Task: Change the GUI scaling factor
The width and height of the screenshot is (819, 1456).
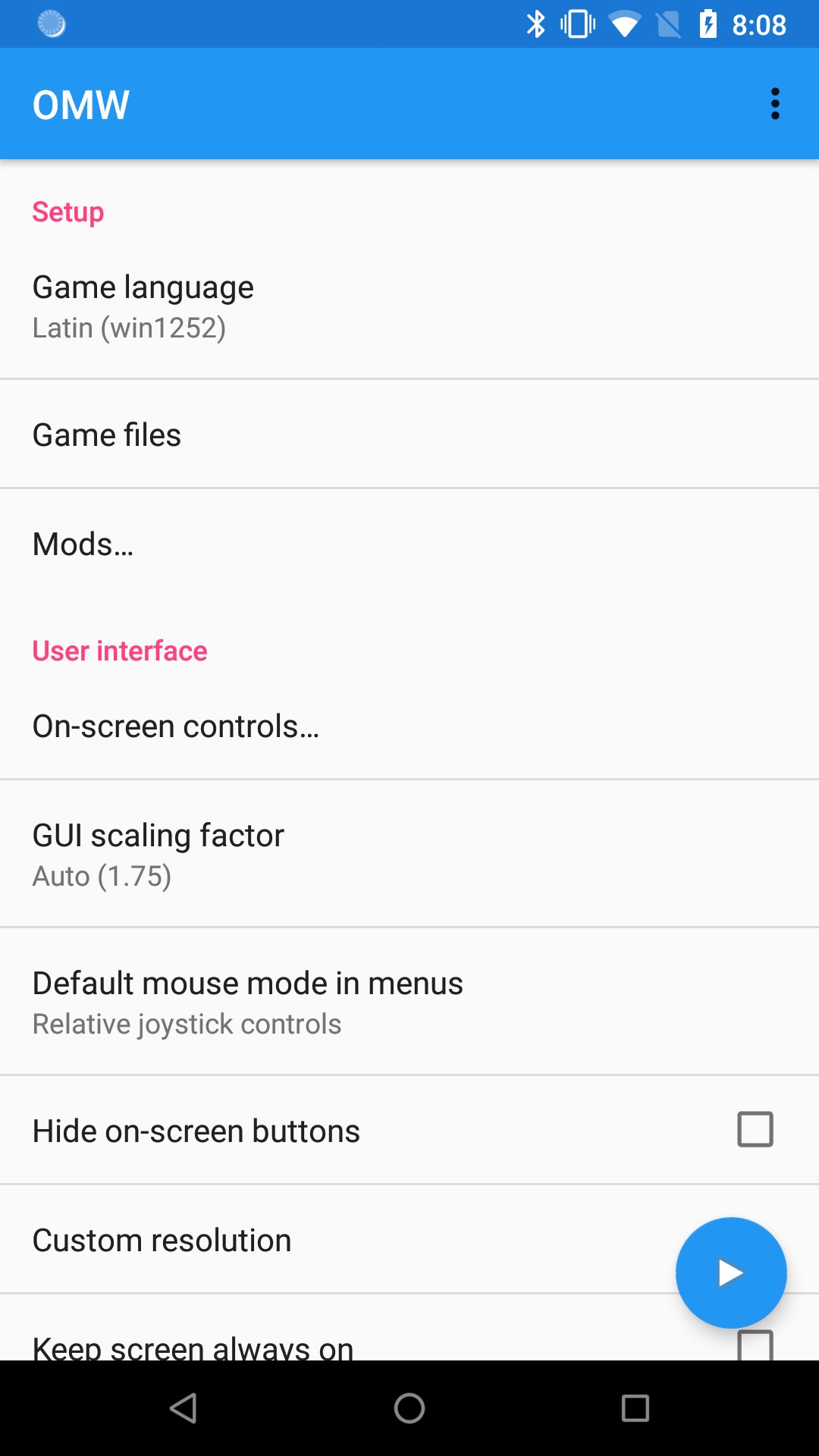Action: click(409, 854)
